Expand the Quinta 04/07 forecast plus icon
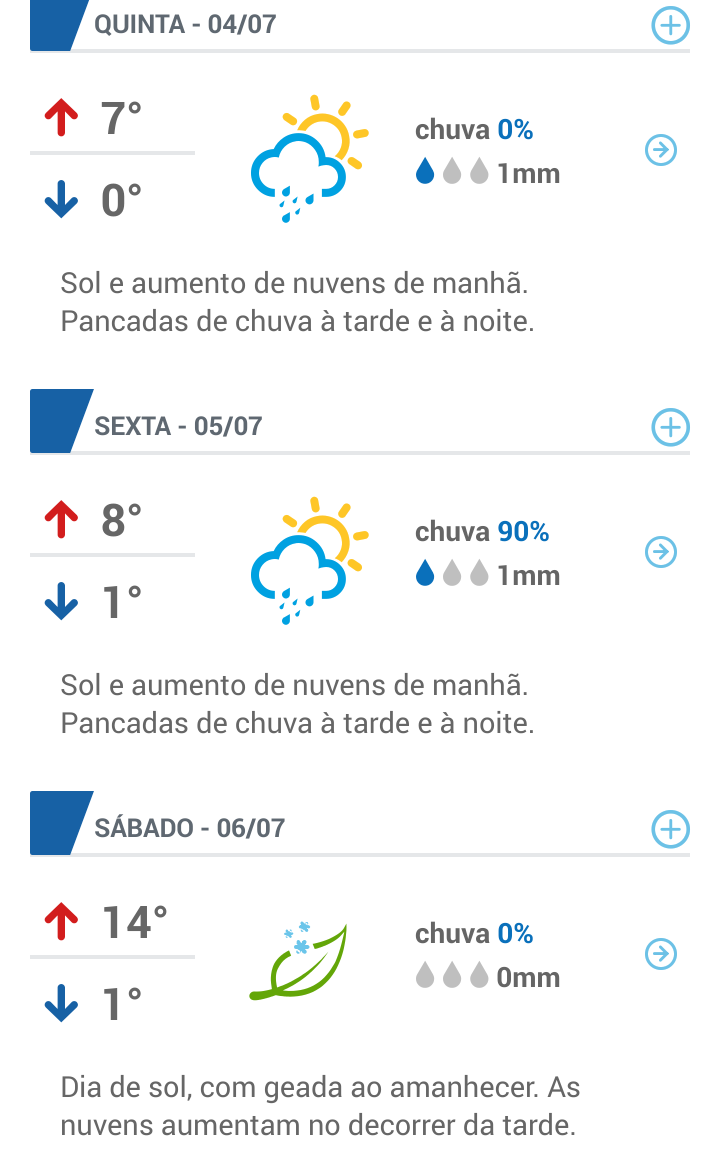720x1171 pixels. [x=670, y=25]
